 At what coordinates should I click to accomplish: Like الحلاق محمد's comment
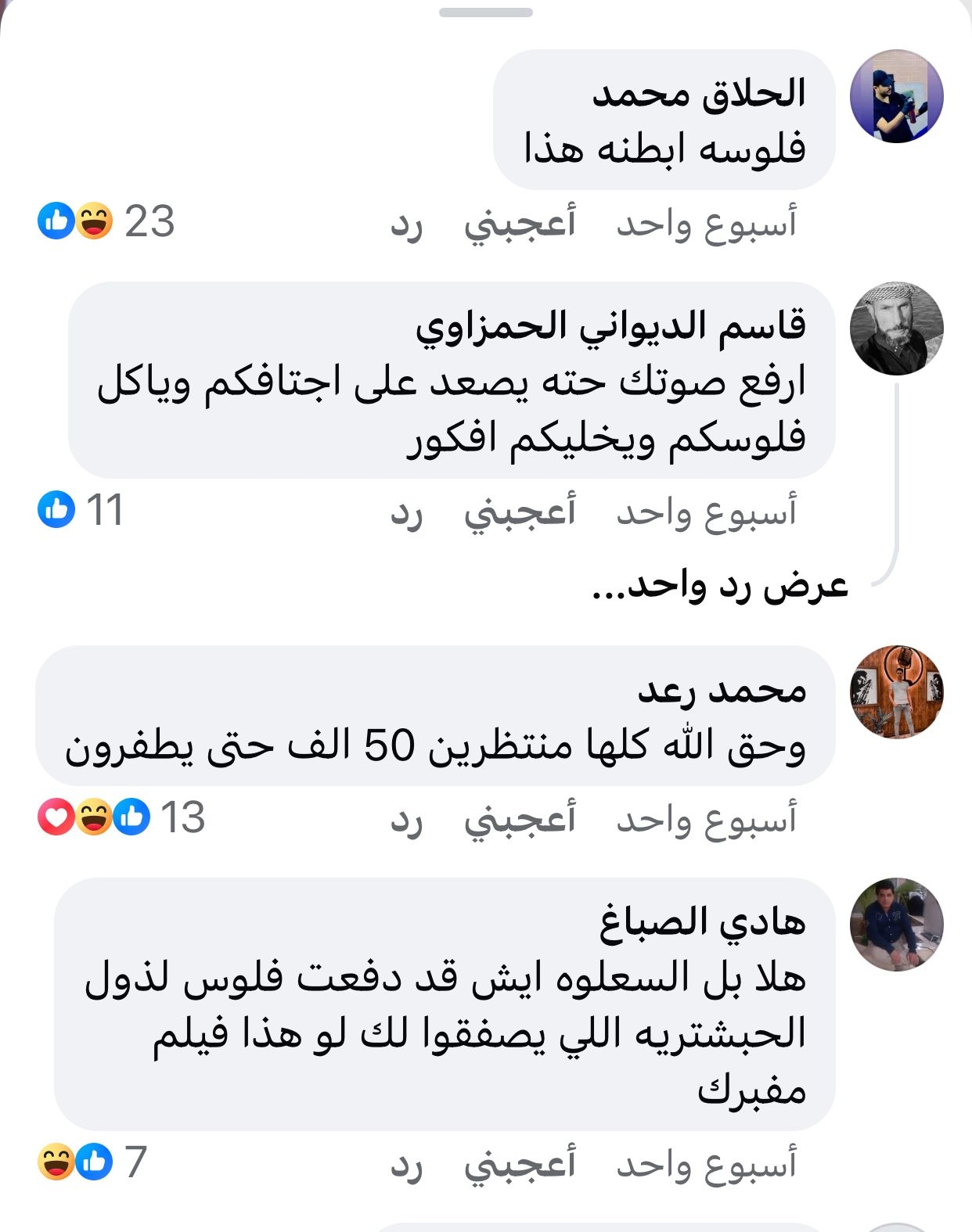coord(520,224)
